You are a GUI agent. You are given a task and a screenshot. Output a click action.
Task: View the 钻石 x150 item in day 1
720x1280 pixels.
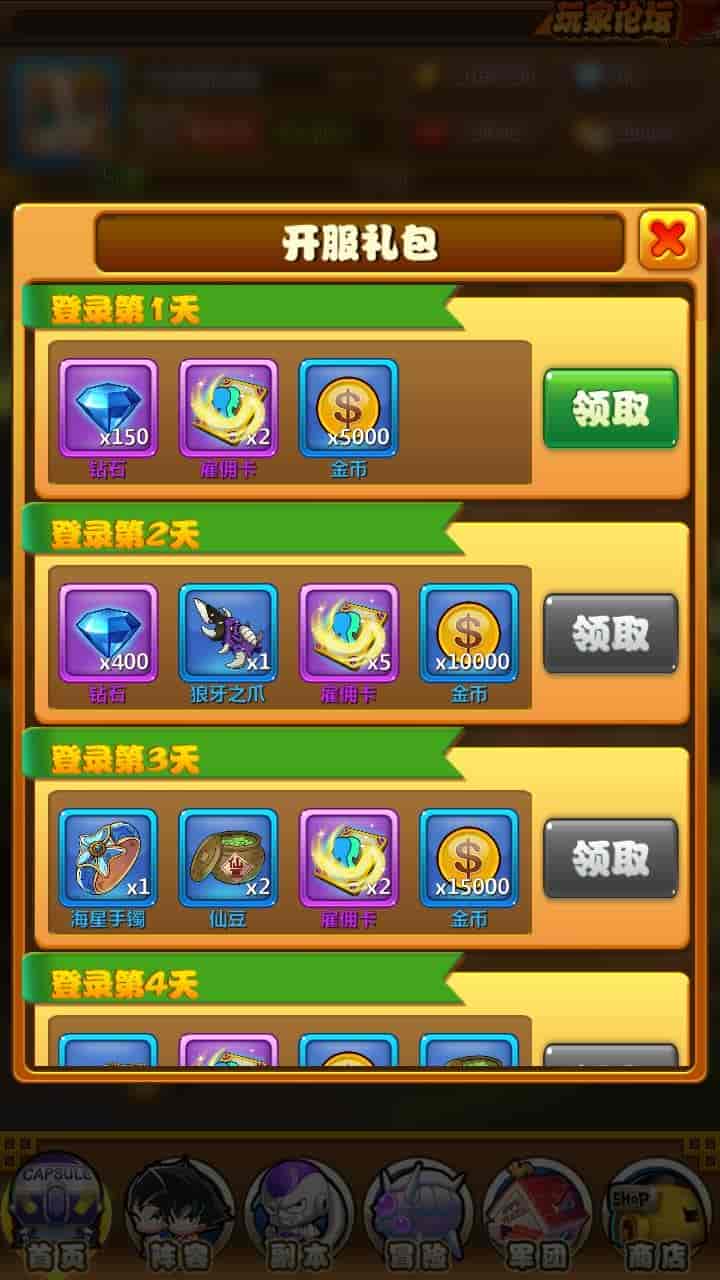pyautogui.click(x=108, y=408)
